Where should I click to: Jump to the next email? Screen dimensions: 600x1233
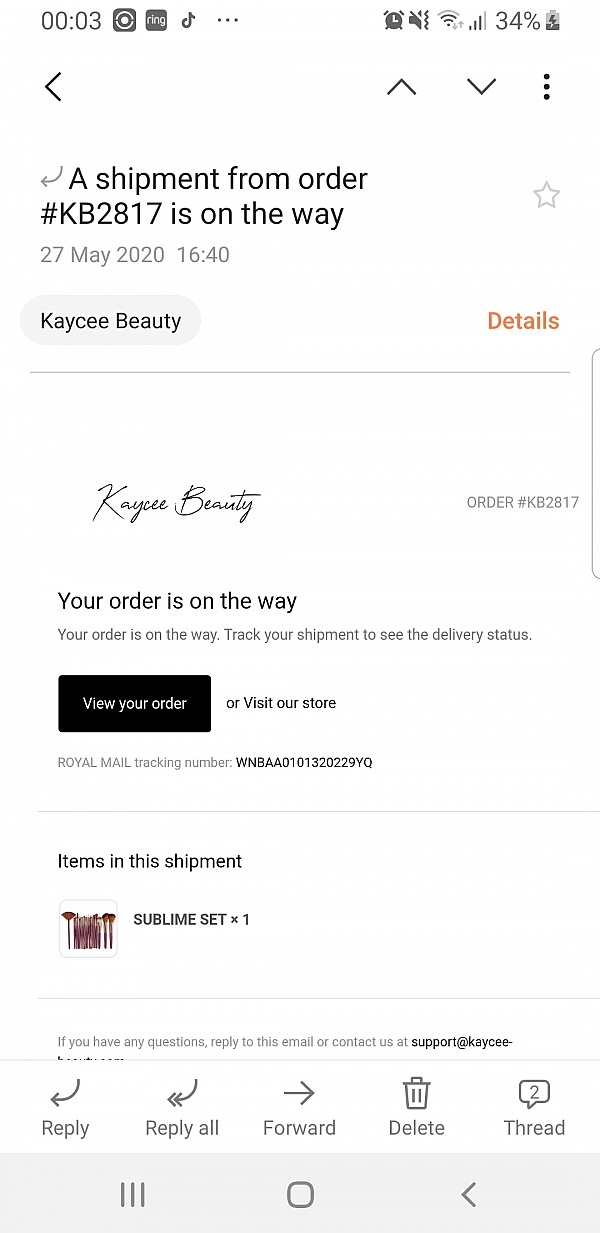tap(481, 87)
